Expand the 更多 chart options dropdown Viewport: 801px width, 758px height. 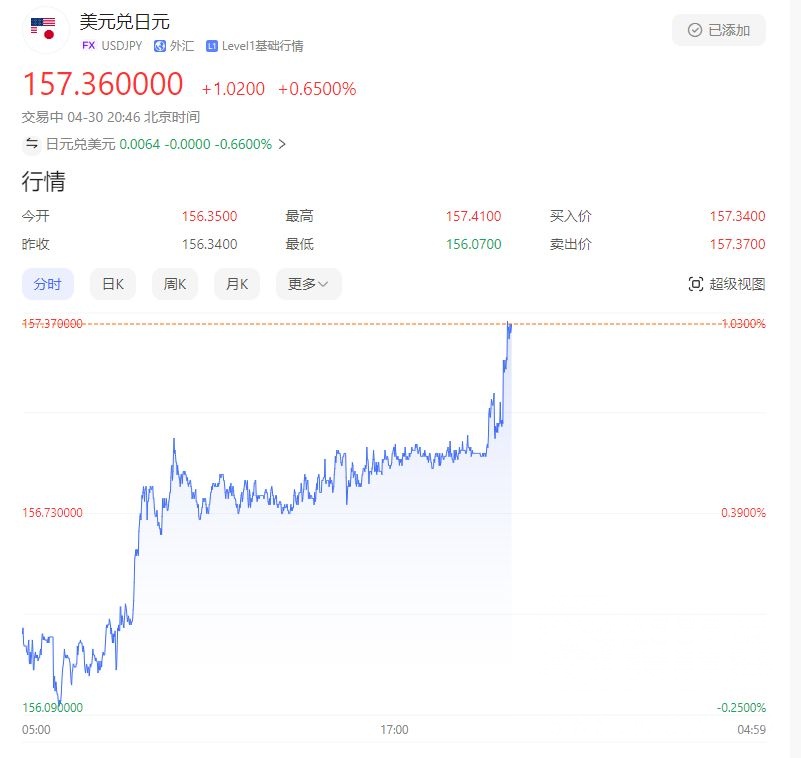click(308, 284)
